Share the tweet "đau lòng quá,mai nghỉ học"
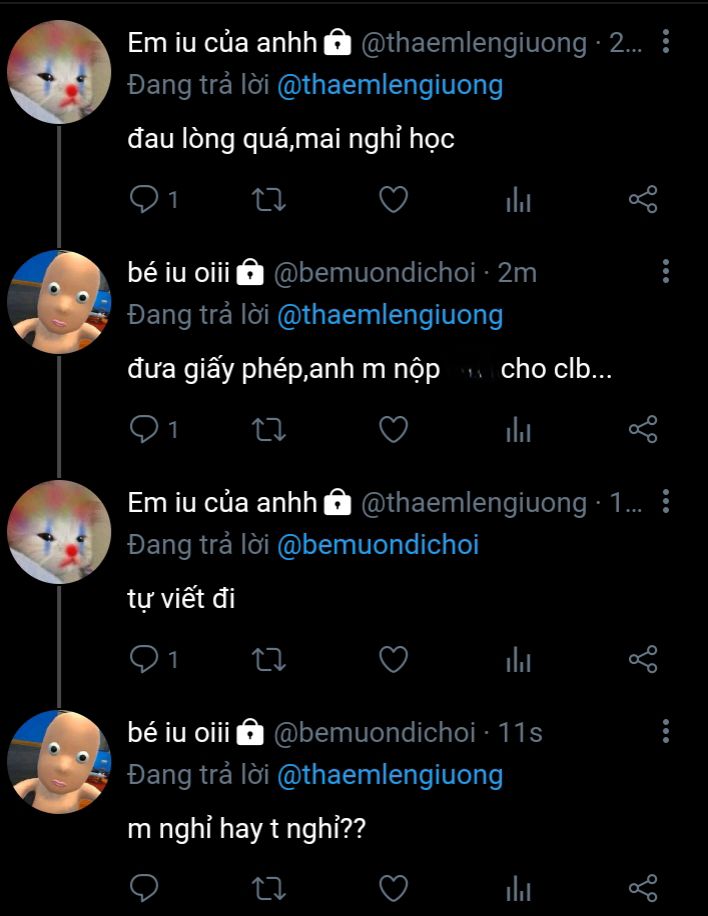708x916 pixels. click(643, 200)
